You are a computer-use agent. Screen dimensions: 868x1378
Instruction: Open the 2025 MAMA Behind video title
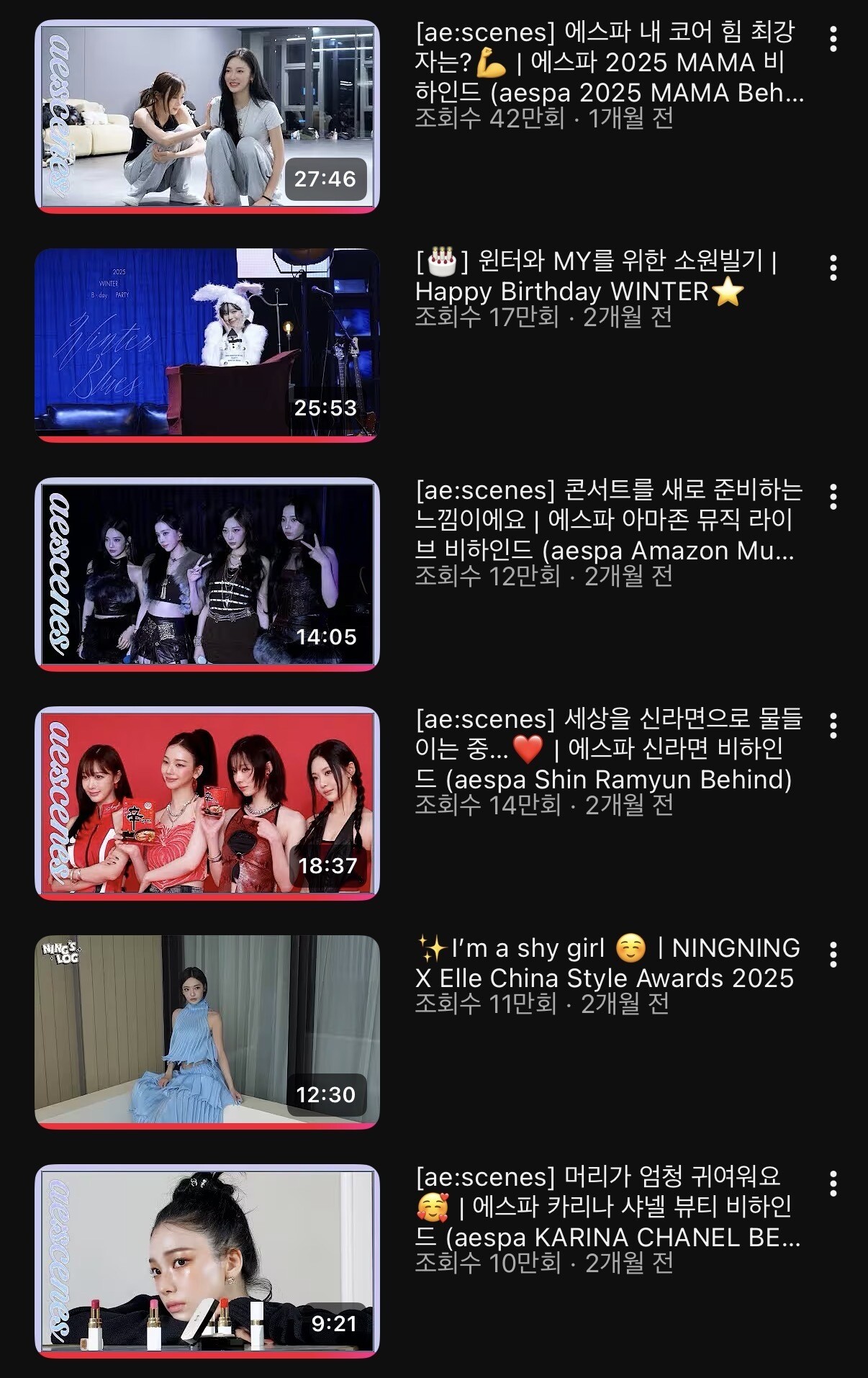coord(608,63)
